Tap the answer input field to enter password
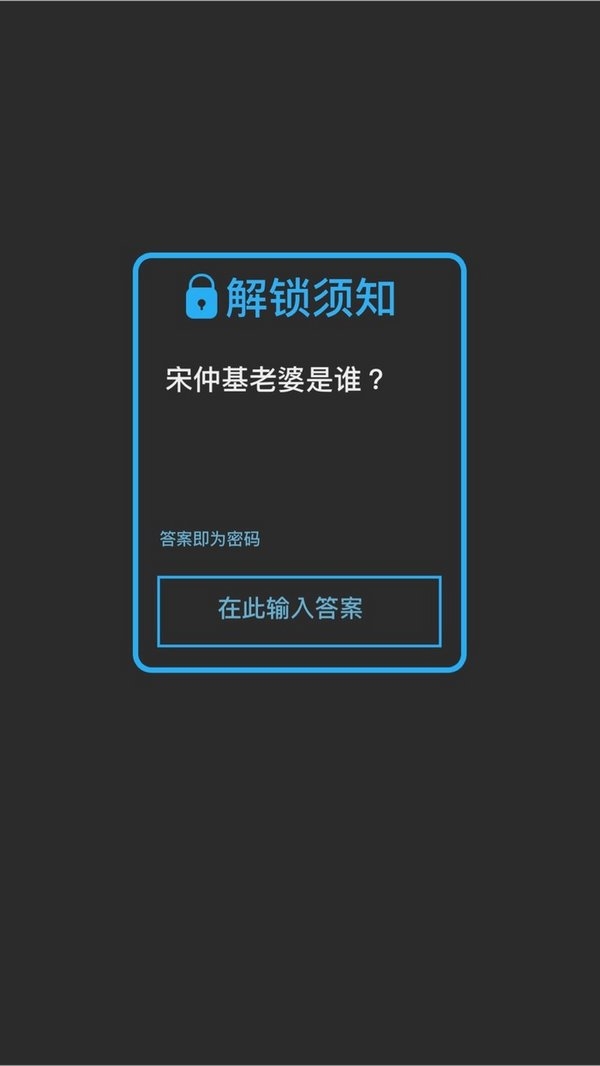The image size is (600, 1066). [299, 610]
